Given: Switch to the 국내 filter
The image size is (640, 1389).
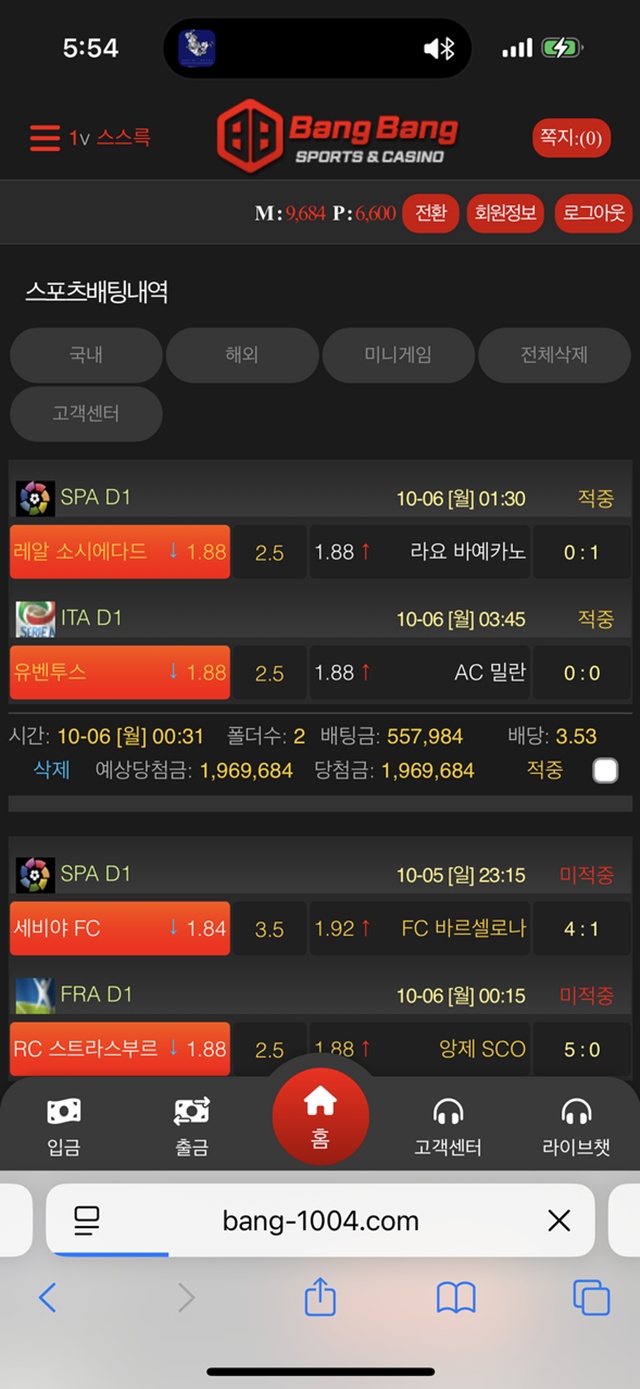Looking at the screenshot, I should pos(86,355).
